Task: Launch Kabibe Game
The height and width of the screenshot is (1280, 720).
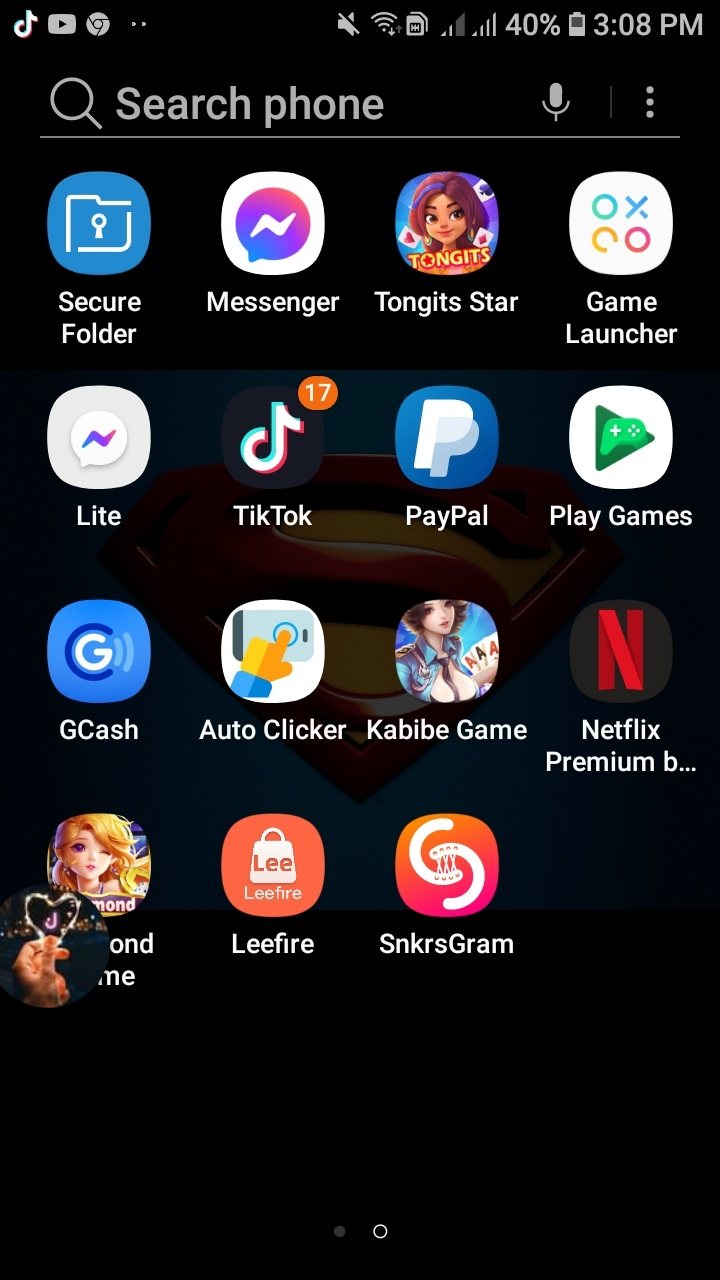Action: 447,651
